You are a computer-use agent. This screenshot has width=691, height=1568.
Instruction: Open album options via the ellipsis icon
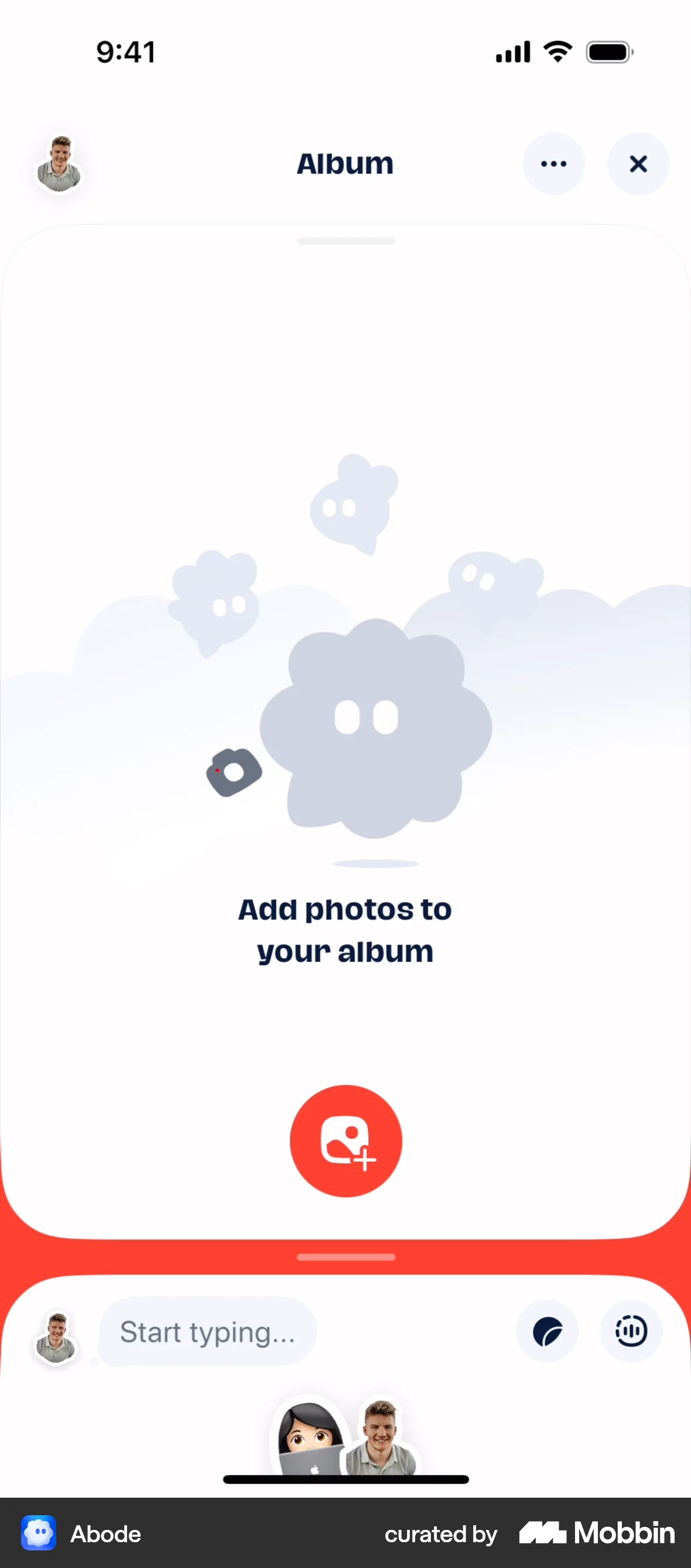(x=553, y=163)
